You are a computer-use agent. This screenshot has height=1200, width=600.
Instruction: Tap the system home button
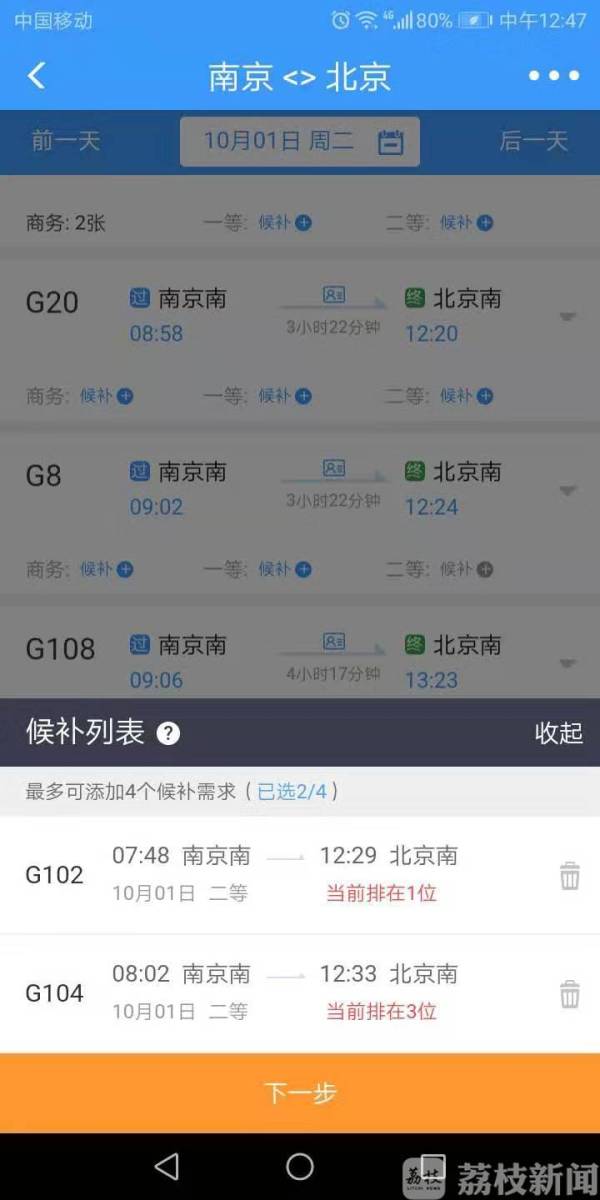300,1166
